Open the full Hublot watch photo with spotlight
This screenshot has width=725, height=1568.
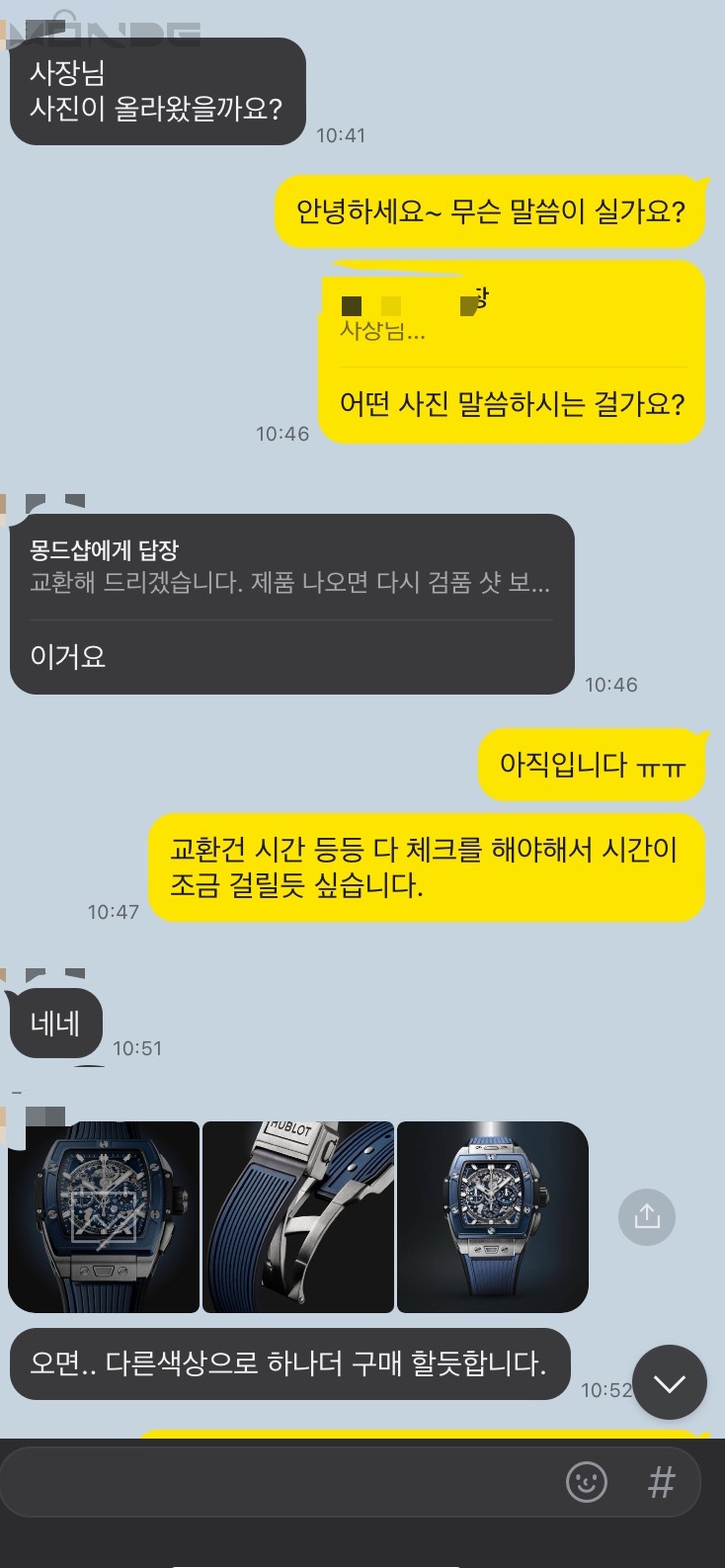(492, 1216)
